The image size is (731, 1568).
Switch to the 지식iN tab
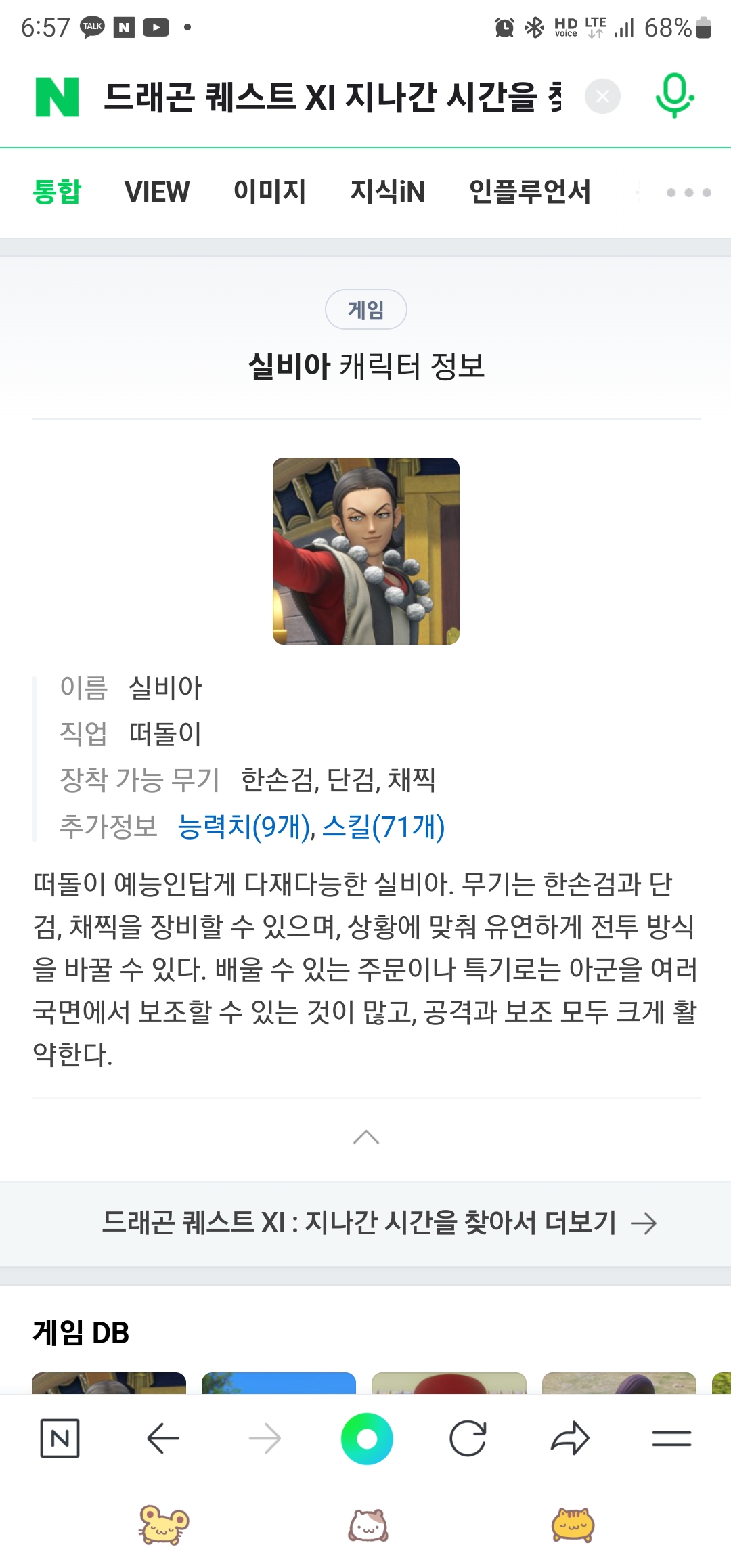tap(388, 192)
